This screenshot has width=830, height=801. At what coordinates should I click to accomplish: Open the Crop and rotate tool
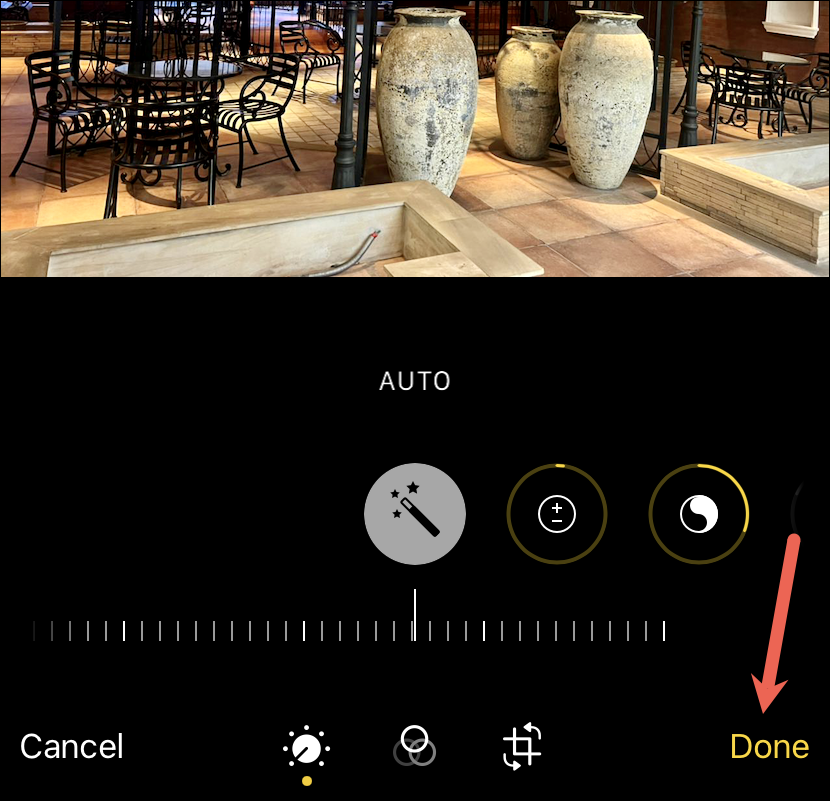522,747
